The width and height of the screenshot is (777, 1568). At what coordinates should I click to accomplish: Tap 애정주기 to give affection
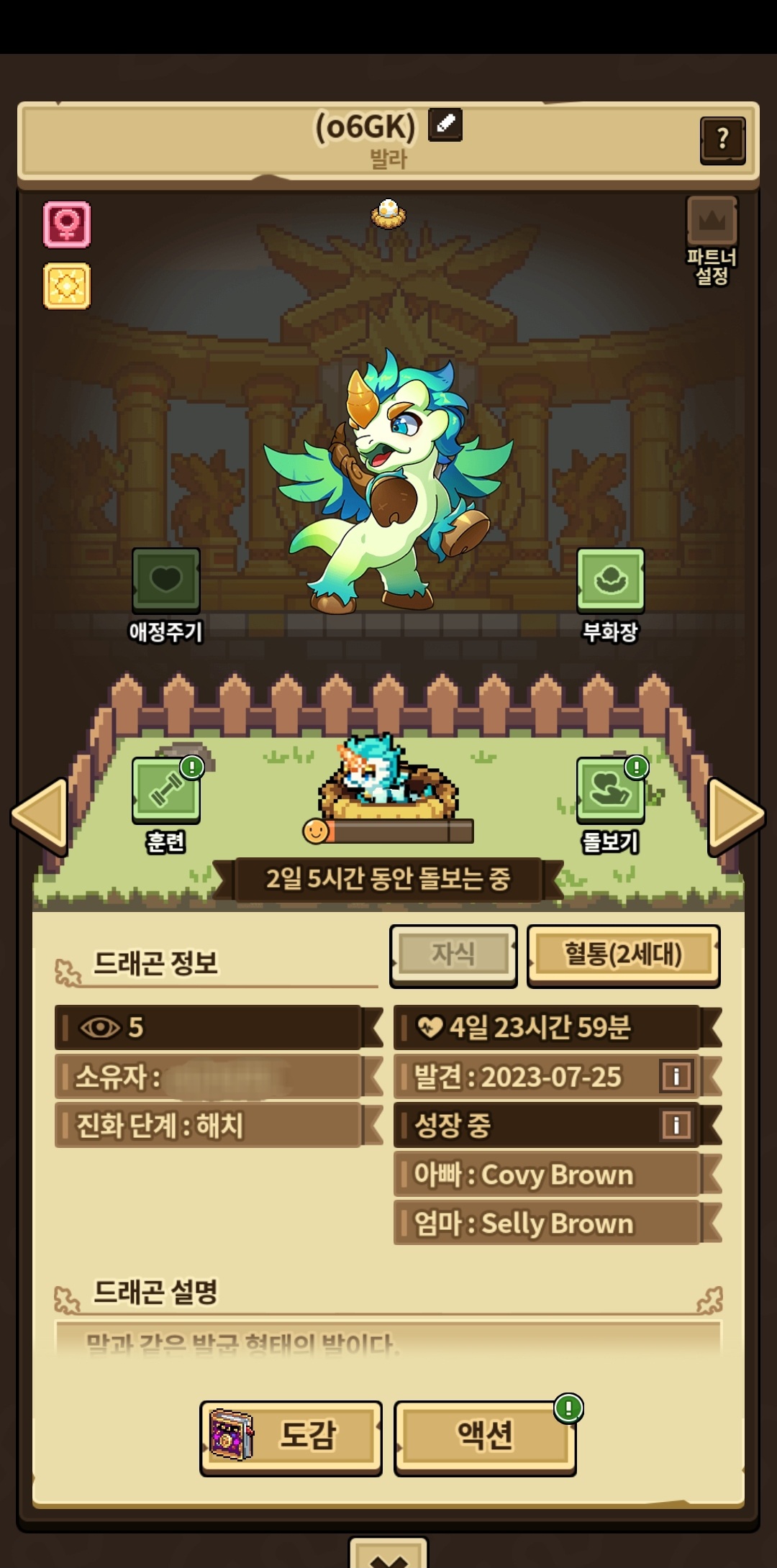166,581
